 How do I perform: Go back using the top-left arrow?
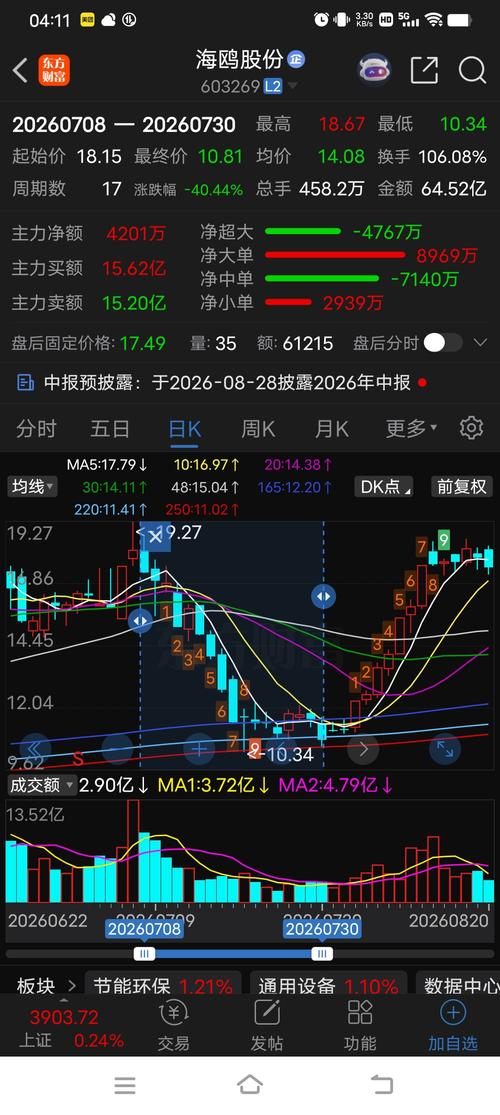click(20, 70)
